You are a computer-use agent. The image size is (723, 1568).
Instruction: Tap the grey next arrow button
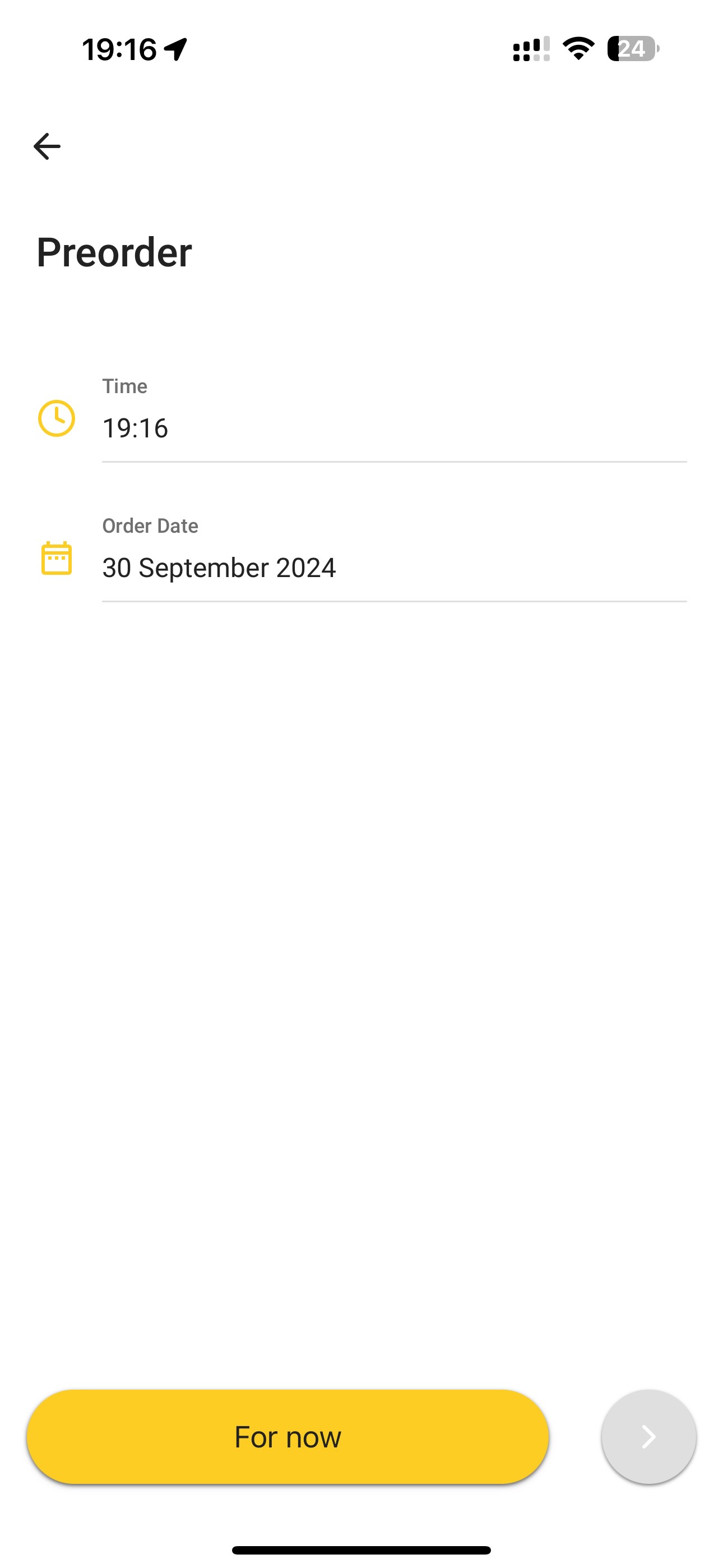click(x=649, y=1437)
